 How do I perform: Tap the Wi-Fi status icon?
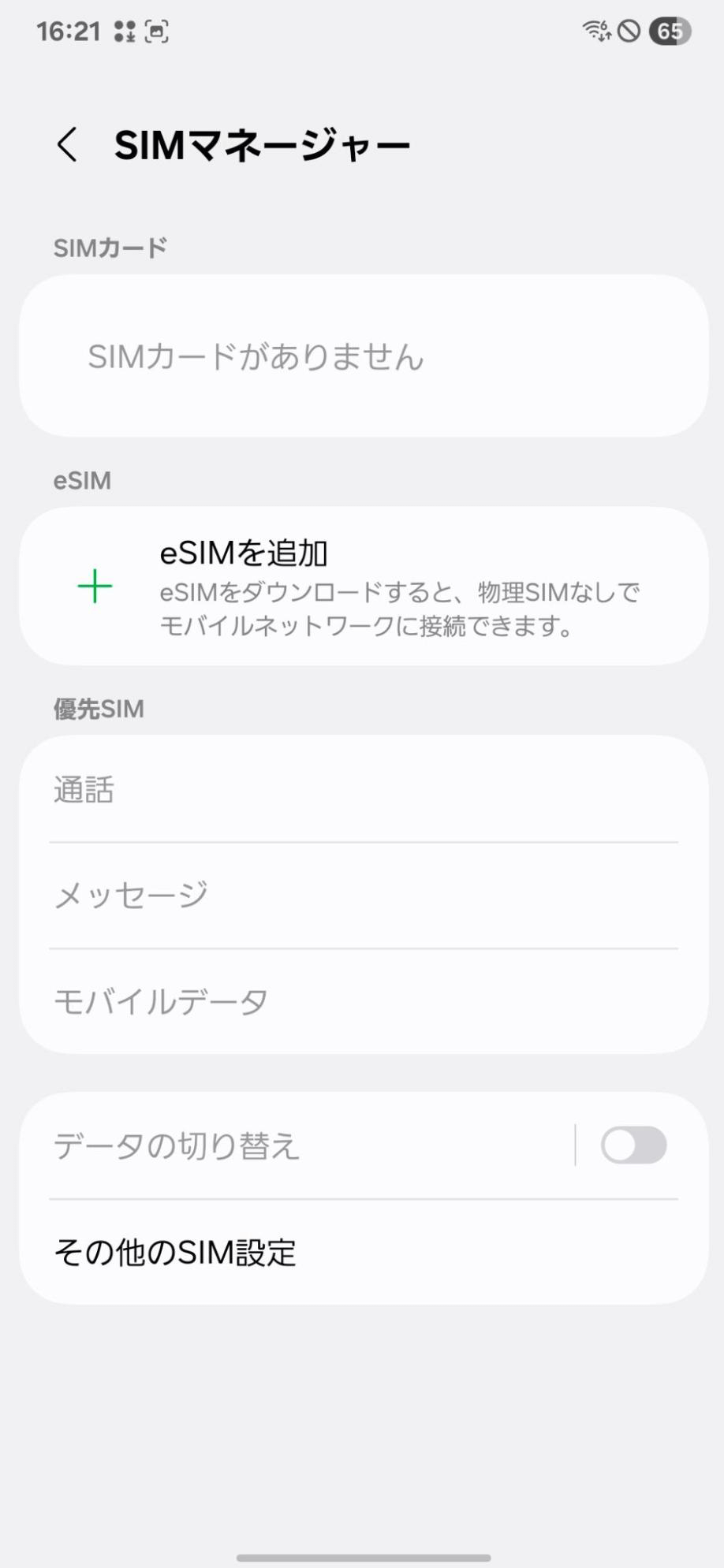point(597,32)
